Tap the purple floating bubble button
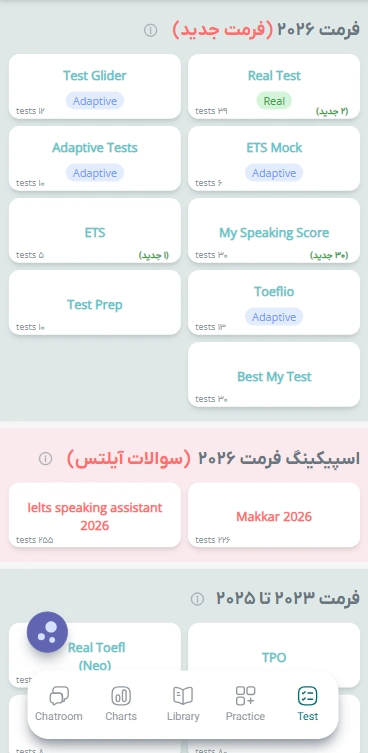 [x=47, y=632]
